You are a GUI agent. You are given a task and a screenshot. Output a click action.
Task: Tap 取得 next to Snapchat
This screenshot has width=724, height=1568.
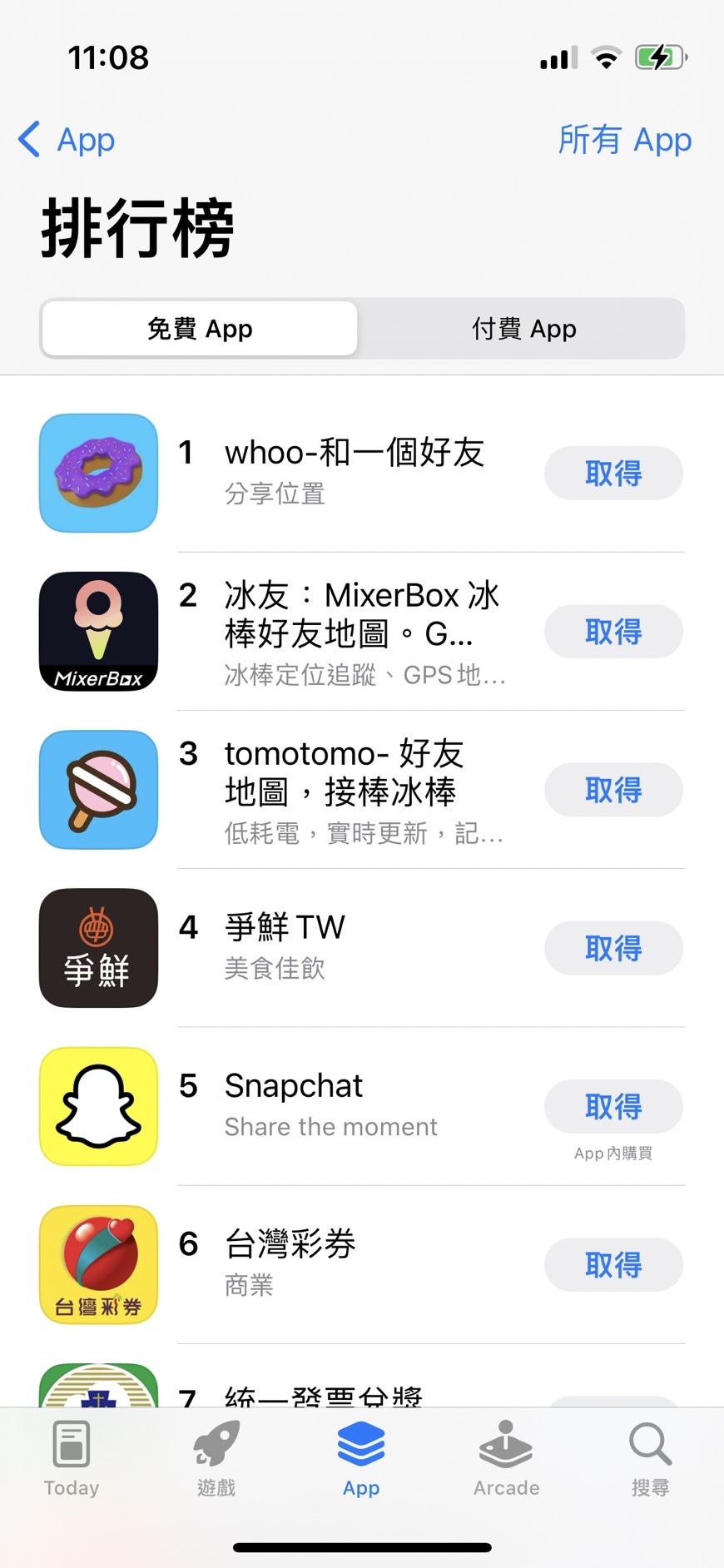click(x=613, y=1107)
